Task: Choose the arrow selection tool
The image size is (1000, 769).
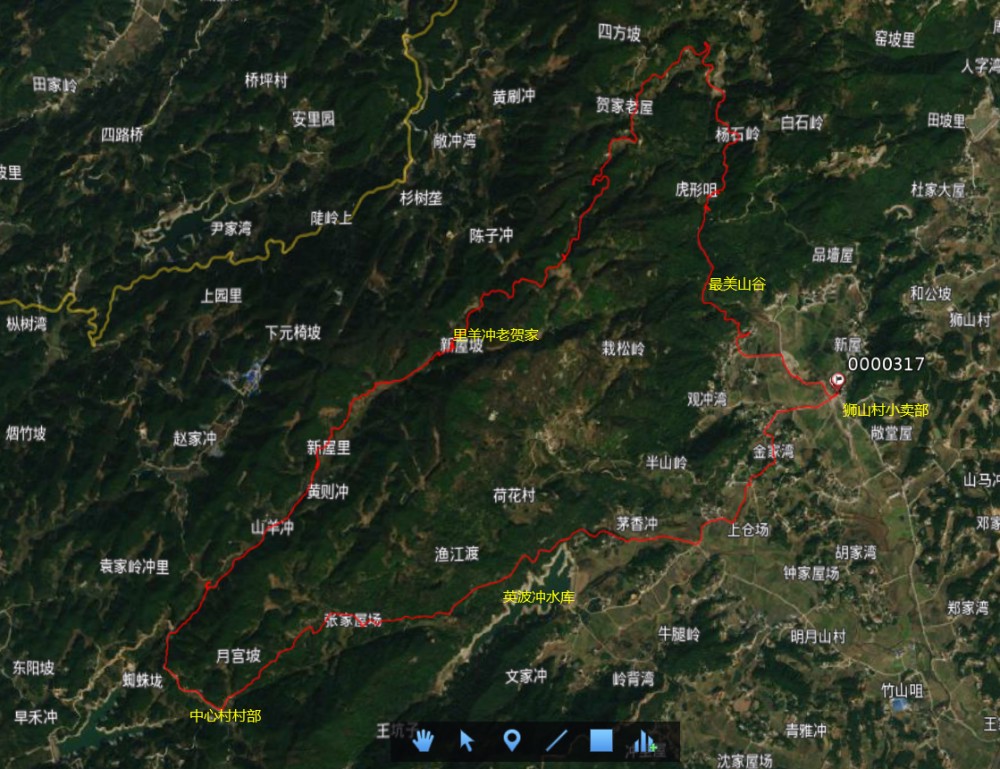Action: coord(466,741)
